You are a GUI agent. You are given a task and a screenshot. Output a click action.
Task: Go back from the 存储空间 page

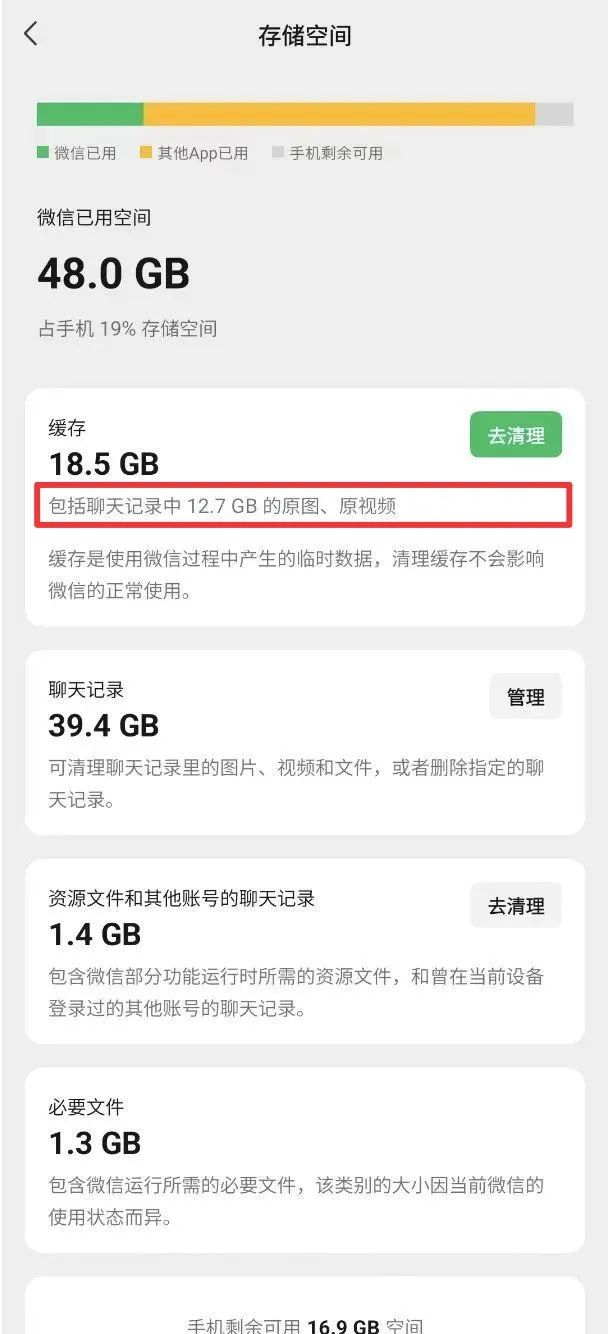pyautogui.click(x=31, y=34)
